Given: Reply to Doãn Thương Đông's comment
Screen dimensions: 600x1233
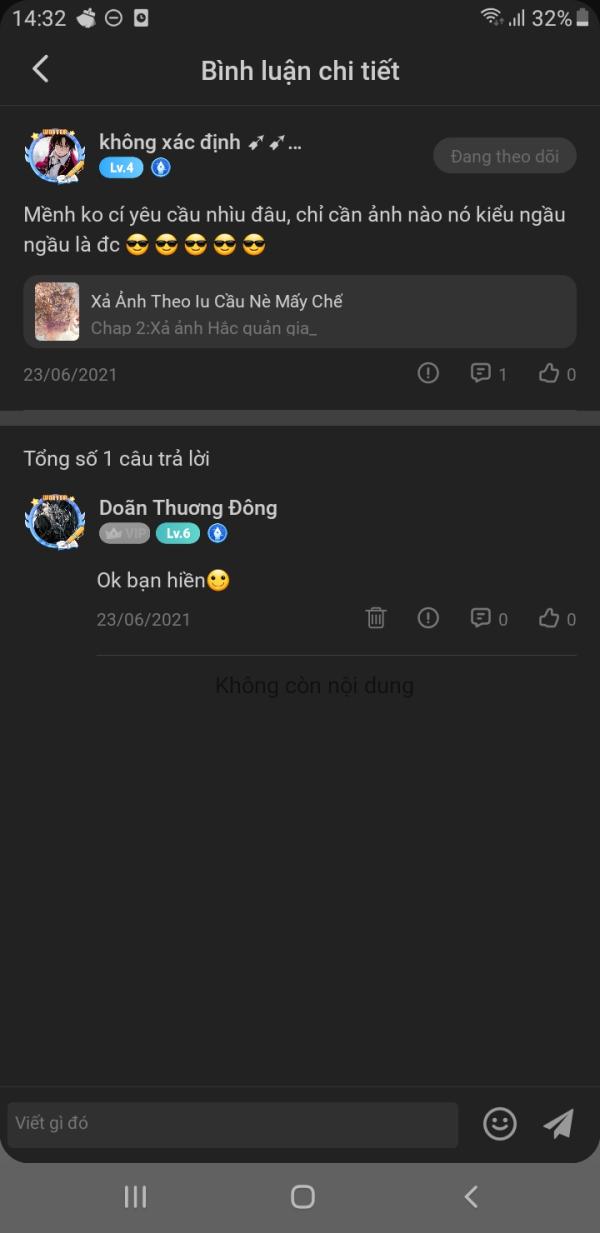Looking at the screenshot, I should (488, 618).
